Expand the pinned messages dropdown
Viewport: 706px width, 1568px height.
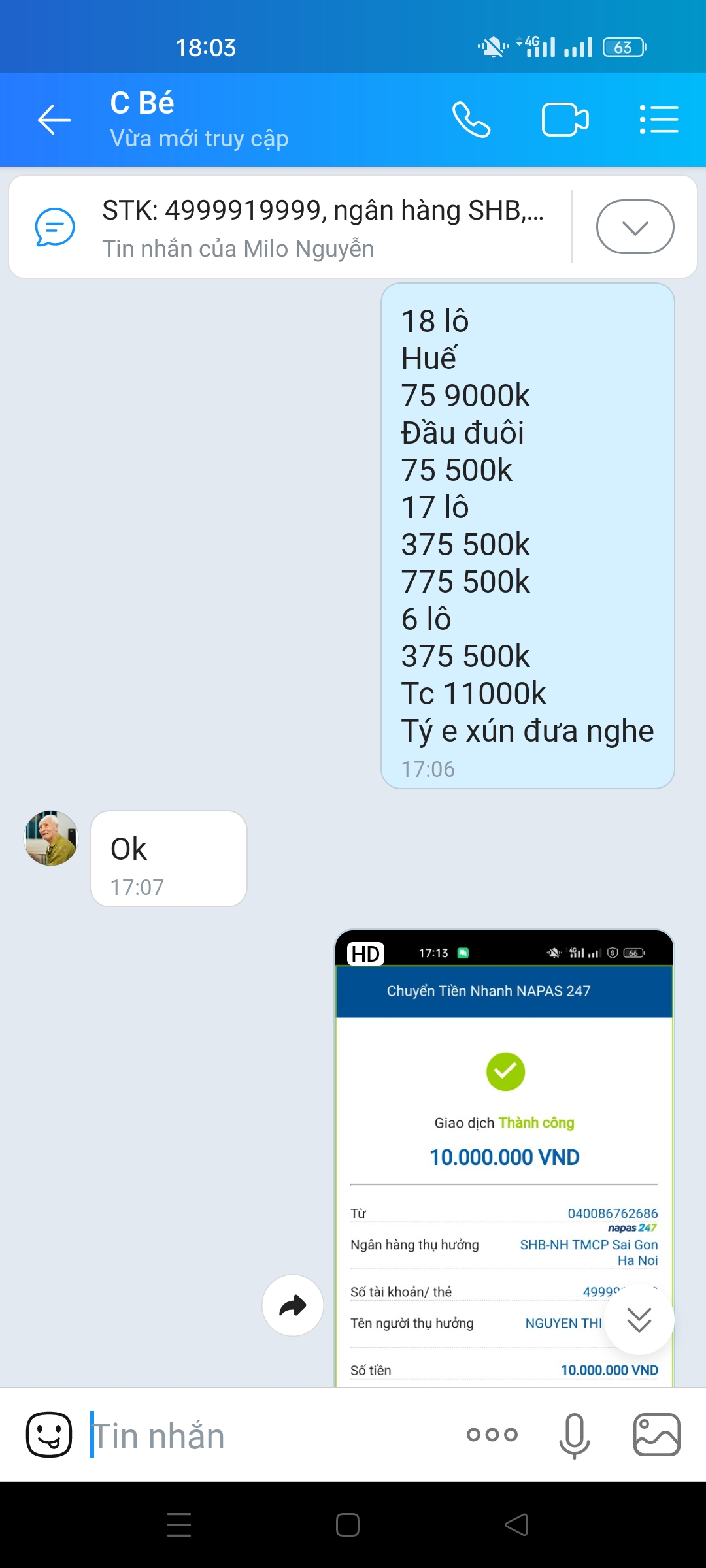[x=635, y=227]
